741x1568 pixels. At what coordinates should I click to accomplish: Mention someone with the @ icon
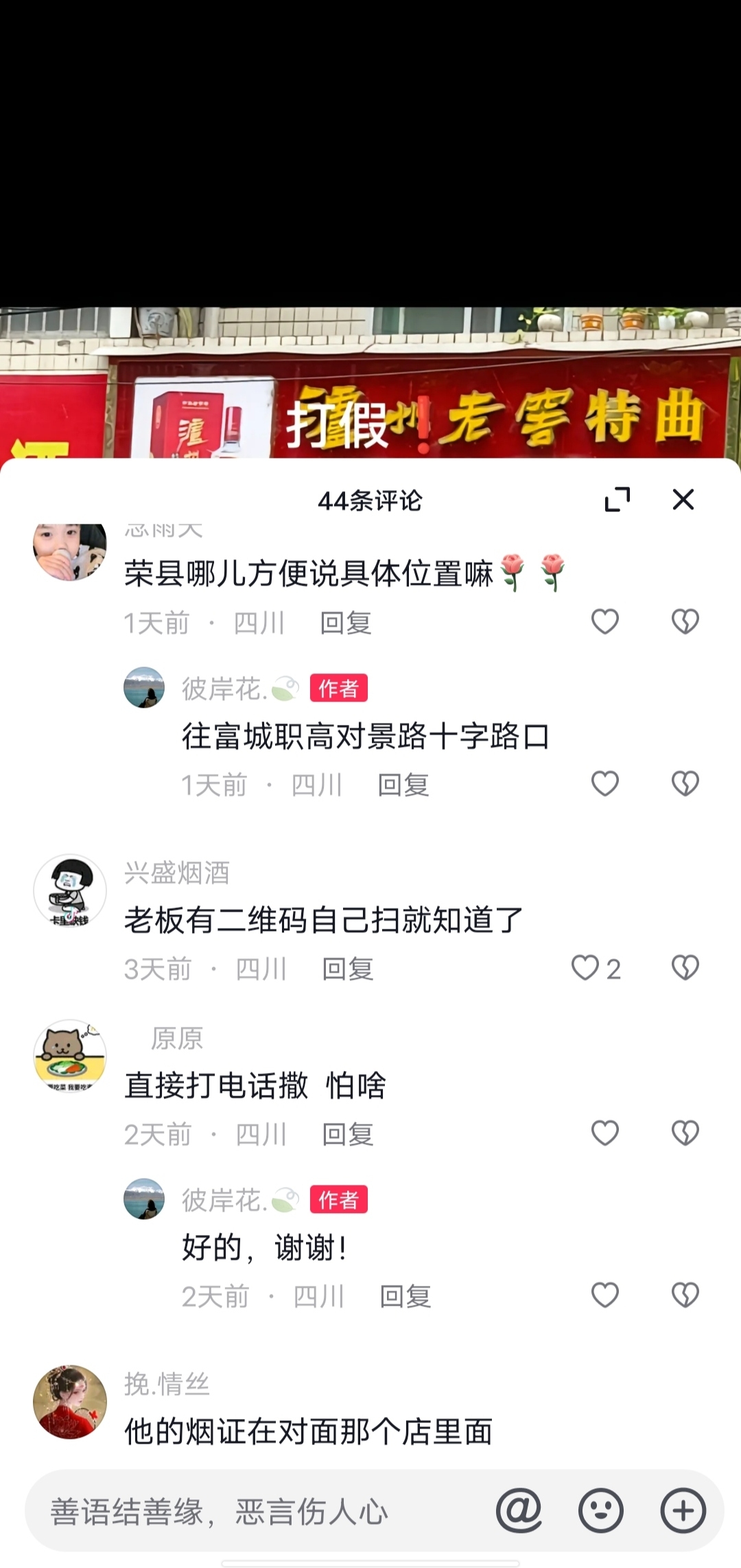coord(519,1510)
